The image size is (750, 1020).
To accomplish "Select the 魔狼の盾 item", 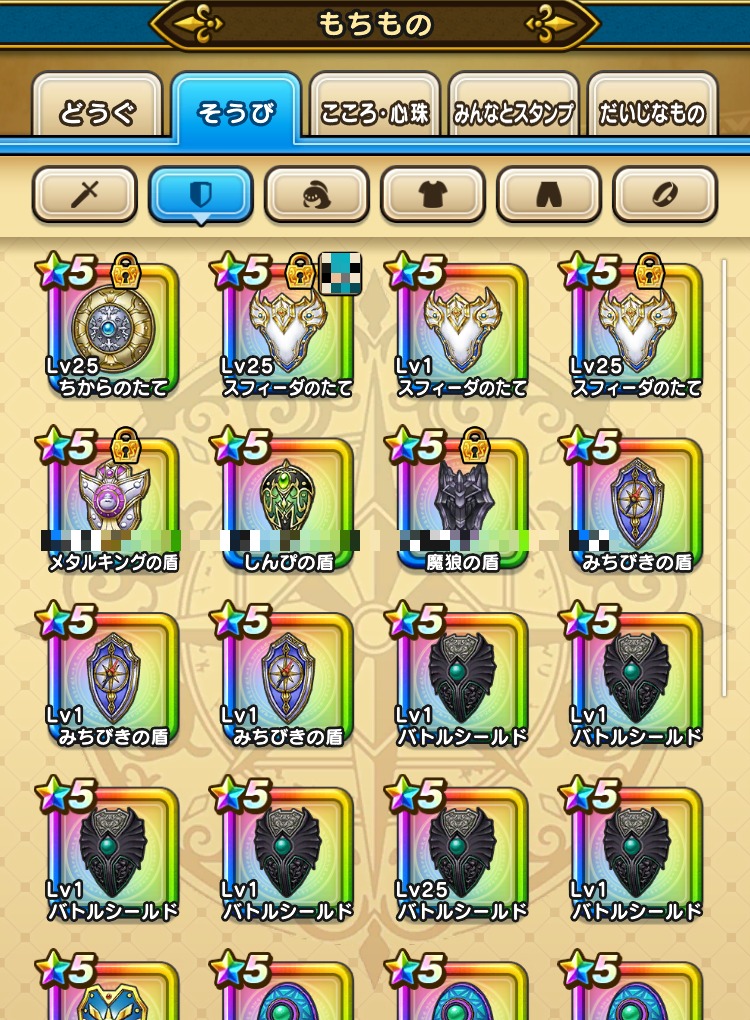I will click(462, 505).
